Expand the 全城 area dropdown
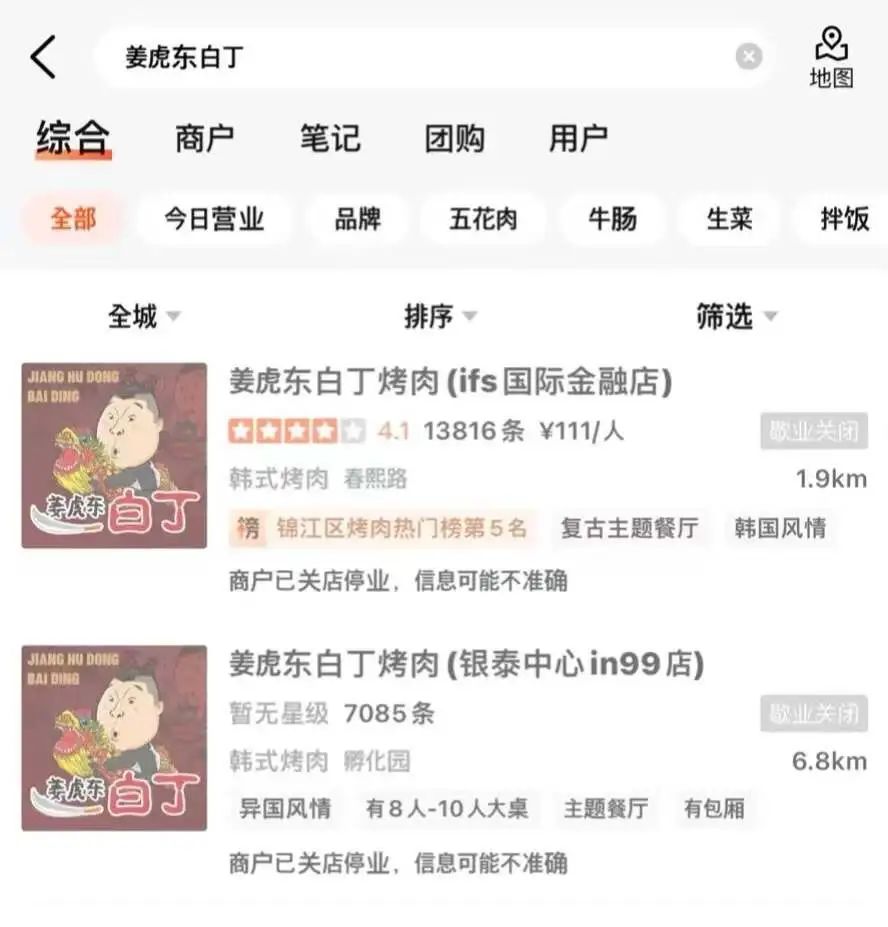The image size is (888, 927). 144,317
